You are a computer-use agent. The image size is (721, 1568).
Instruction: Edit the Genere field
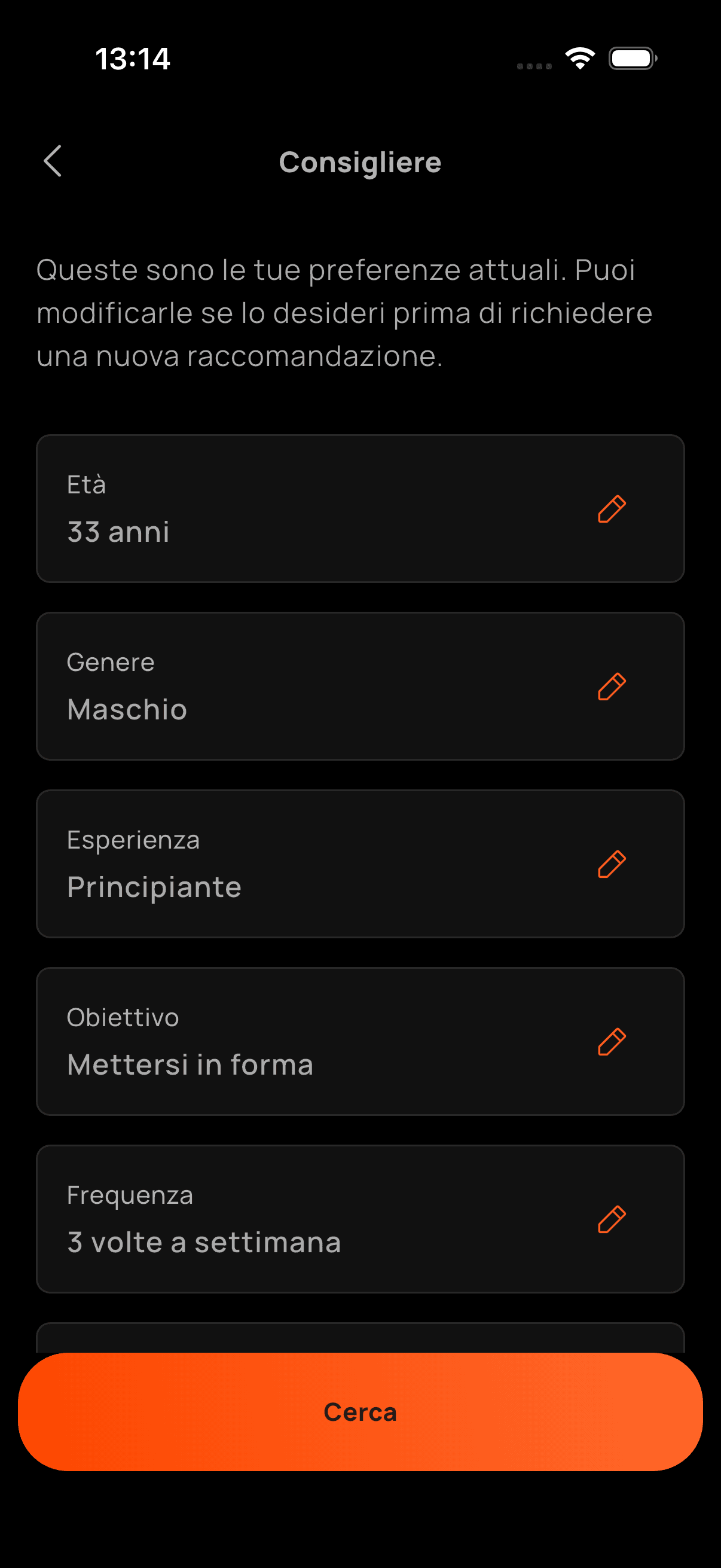click(612, 686)
